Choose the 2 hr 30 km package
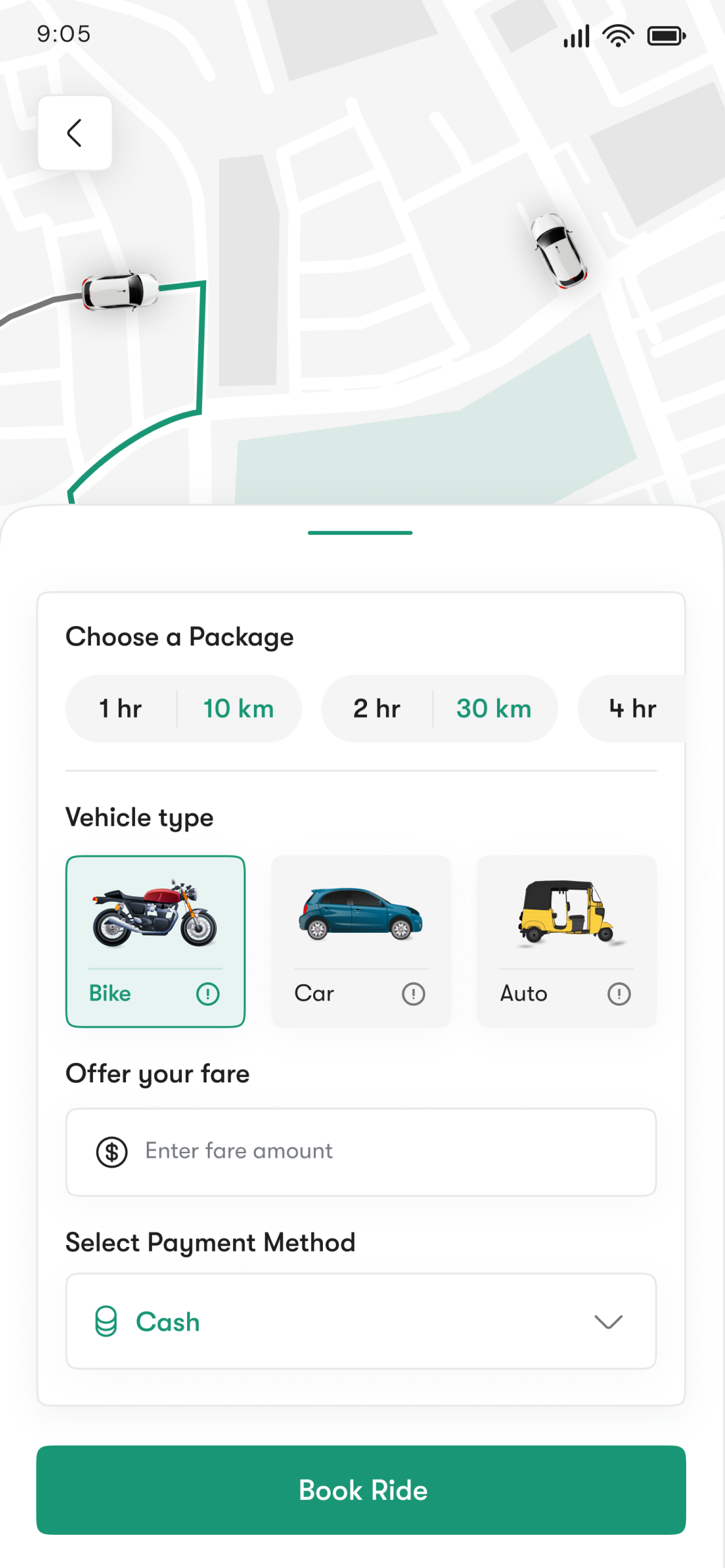Image resolution: width=725 pixels, height=1568 pixels. point(439,709)
